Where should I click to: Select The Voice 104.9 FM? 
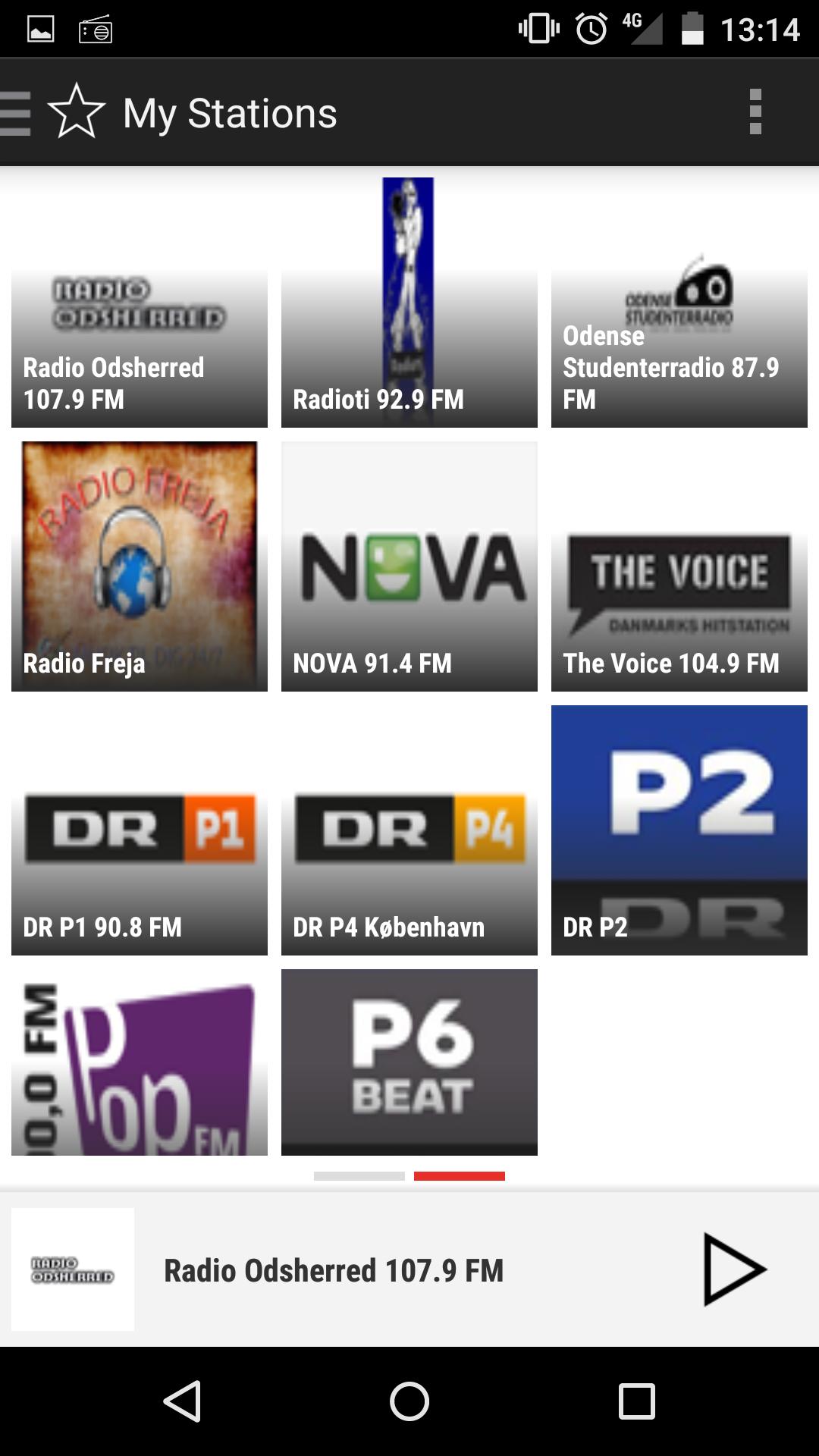[x=679, y=566]
